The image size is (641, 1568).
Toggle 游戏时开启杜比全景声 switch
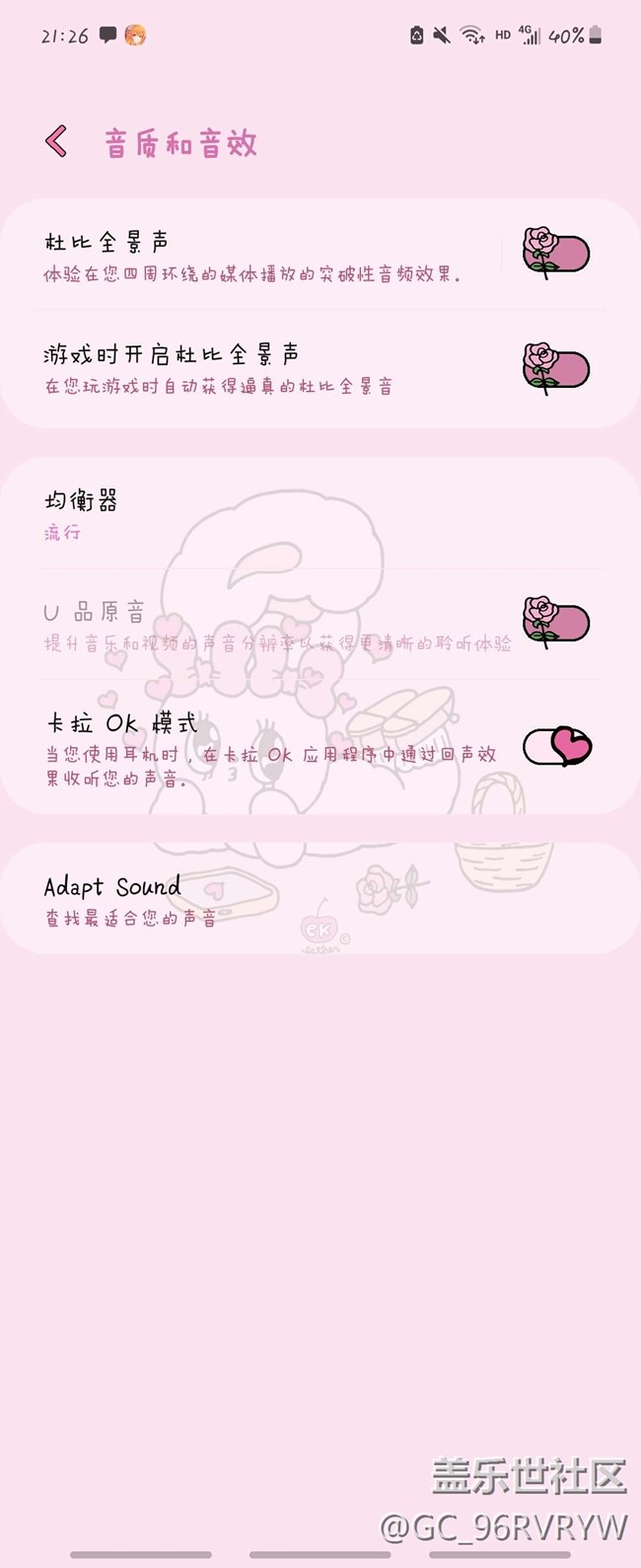pyautogui.click(x=556, y=369)
